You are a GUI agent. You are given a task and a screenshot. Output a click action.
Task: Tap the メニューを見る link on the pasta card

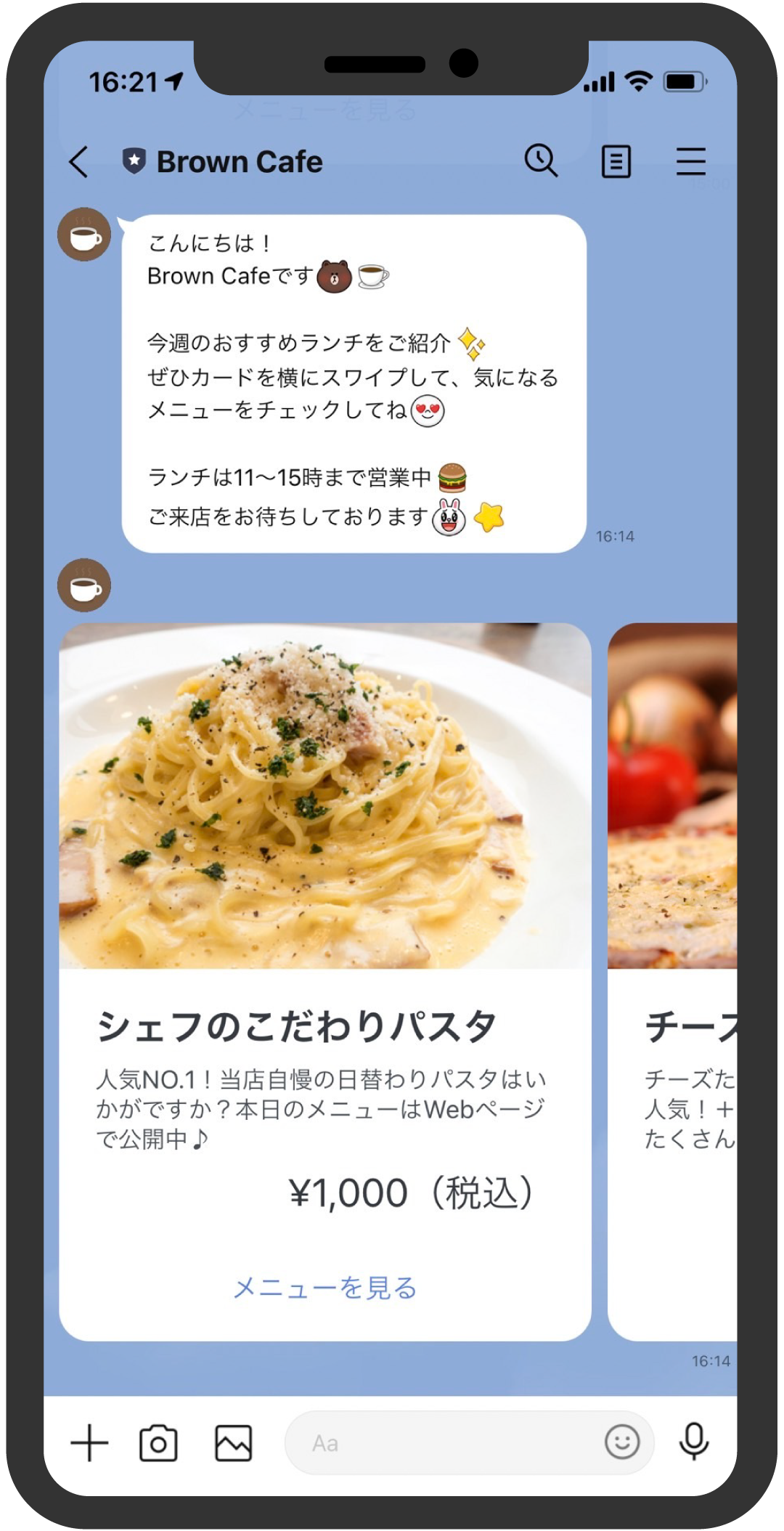324,1288
